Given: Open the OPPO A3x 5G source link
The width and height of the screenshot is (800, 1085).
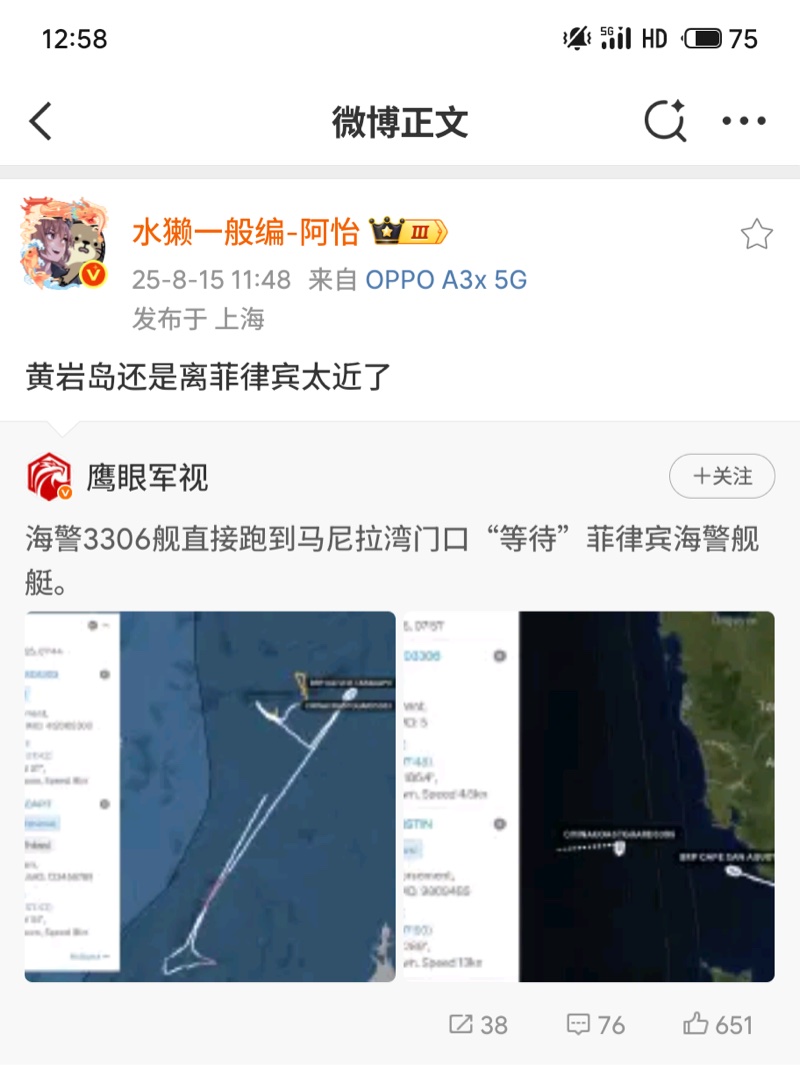Looking at the screenshot, I should [x=446, y=280].
